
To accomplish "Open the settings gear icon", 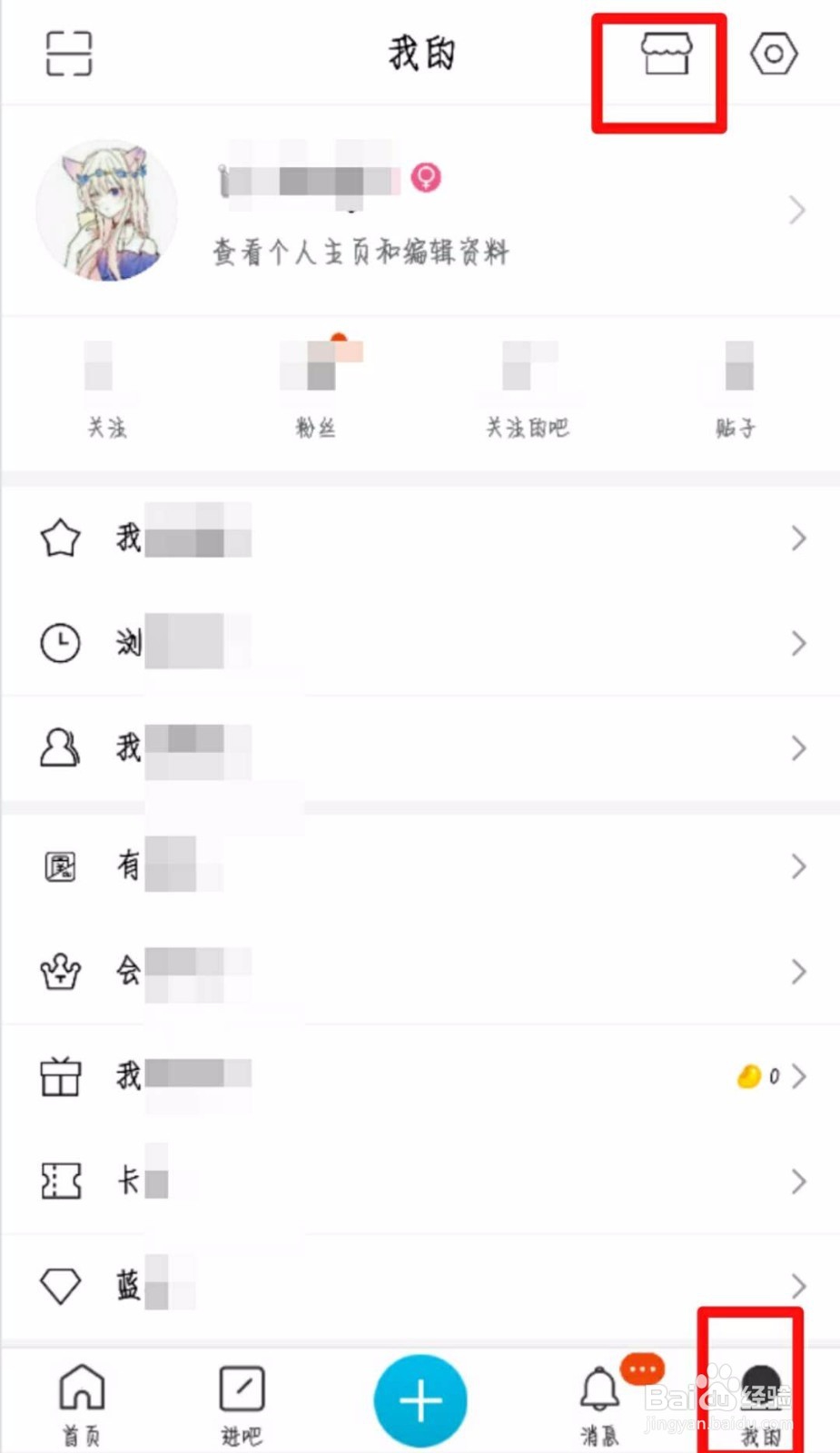I will 773,53.
